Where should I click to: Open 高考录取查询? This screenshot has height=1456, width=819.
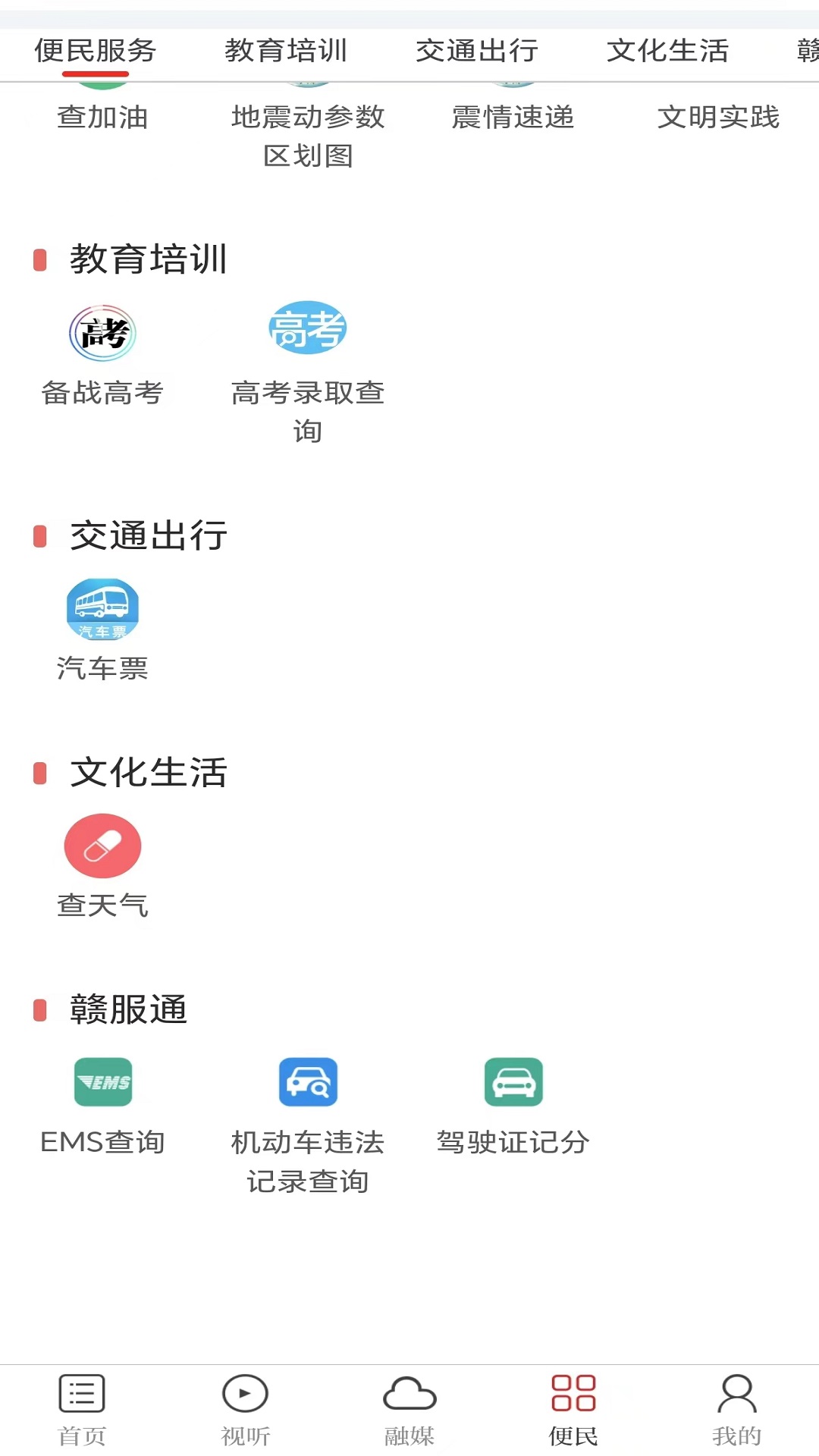308,373
